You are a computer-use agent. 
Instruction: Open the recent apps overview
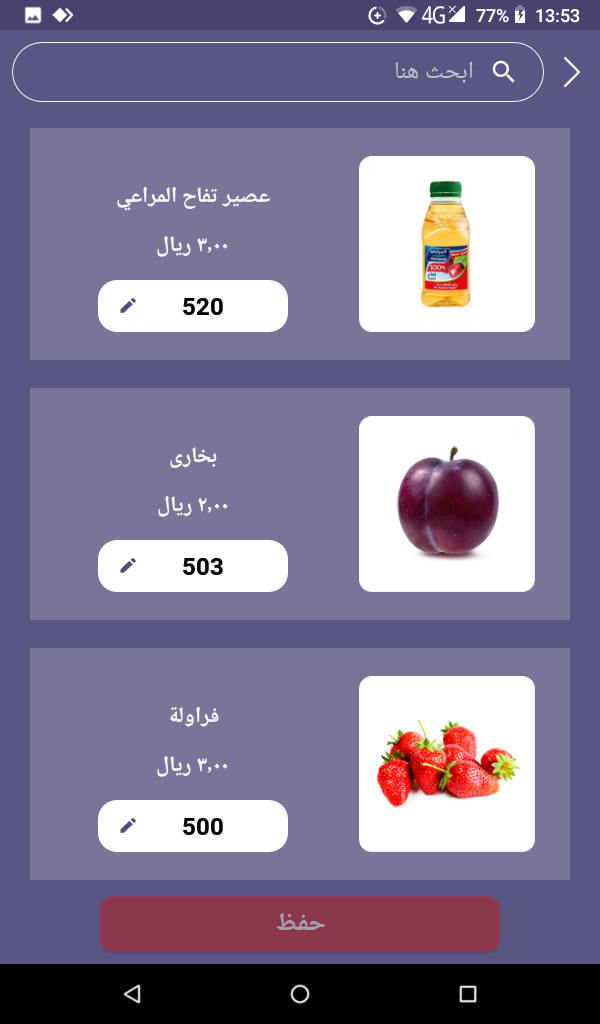pyautogui.click(x=467, y=993)
